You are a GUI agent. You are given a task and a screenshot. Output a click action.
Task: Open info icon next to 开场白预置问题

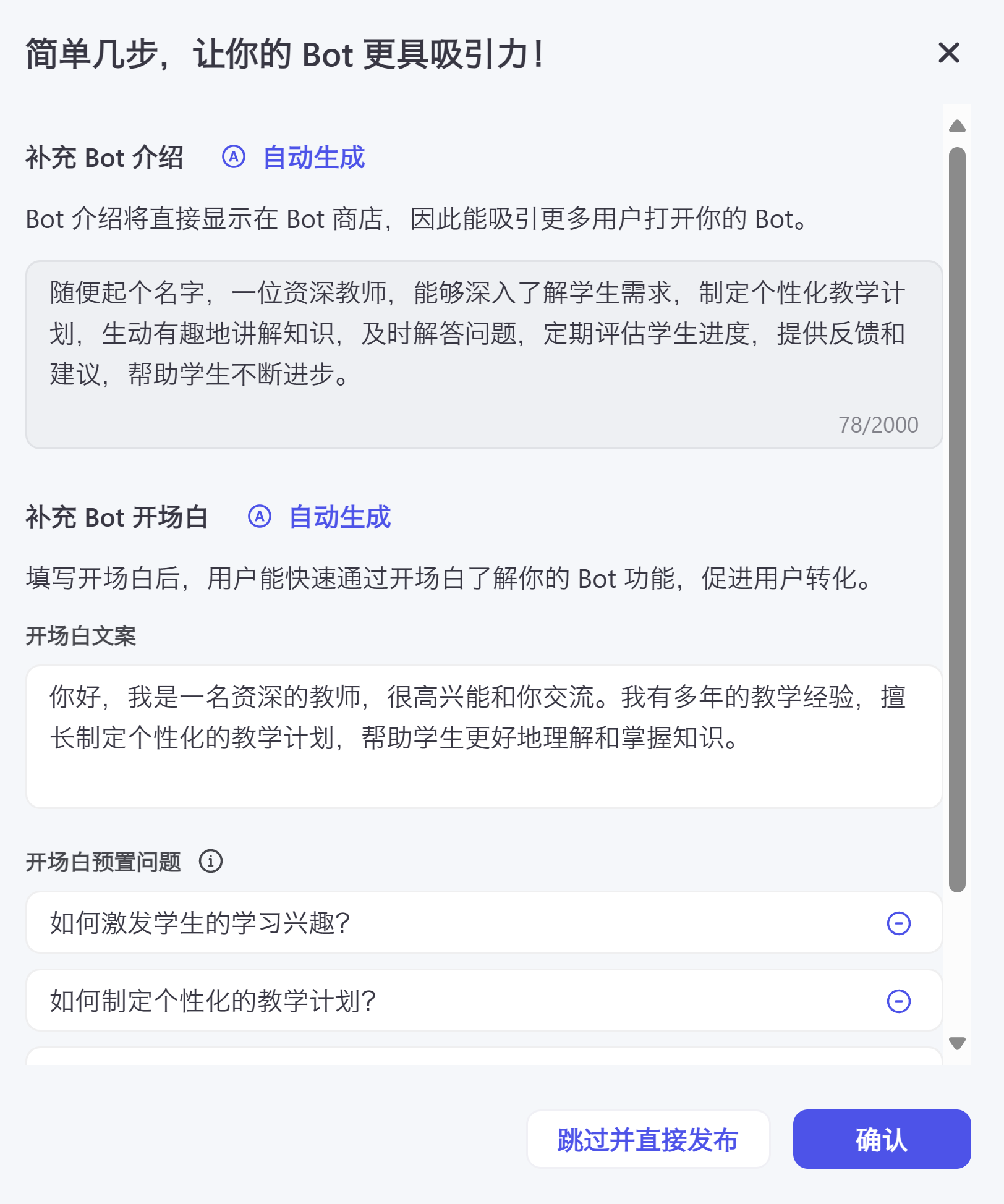pyautogui.click(x=211, y=861)
